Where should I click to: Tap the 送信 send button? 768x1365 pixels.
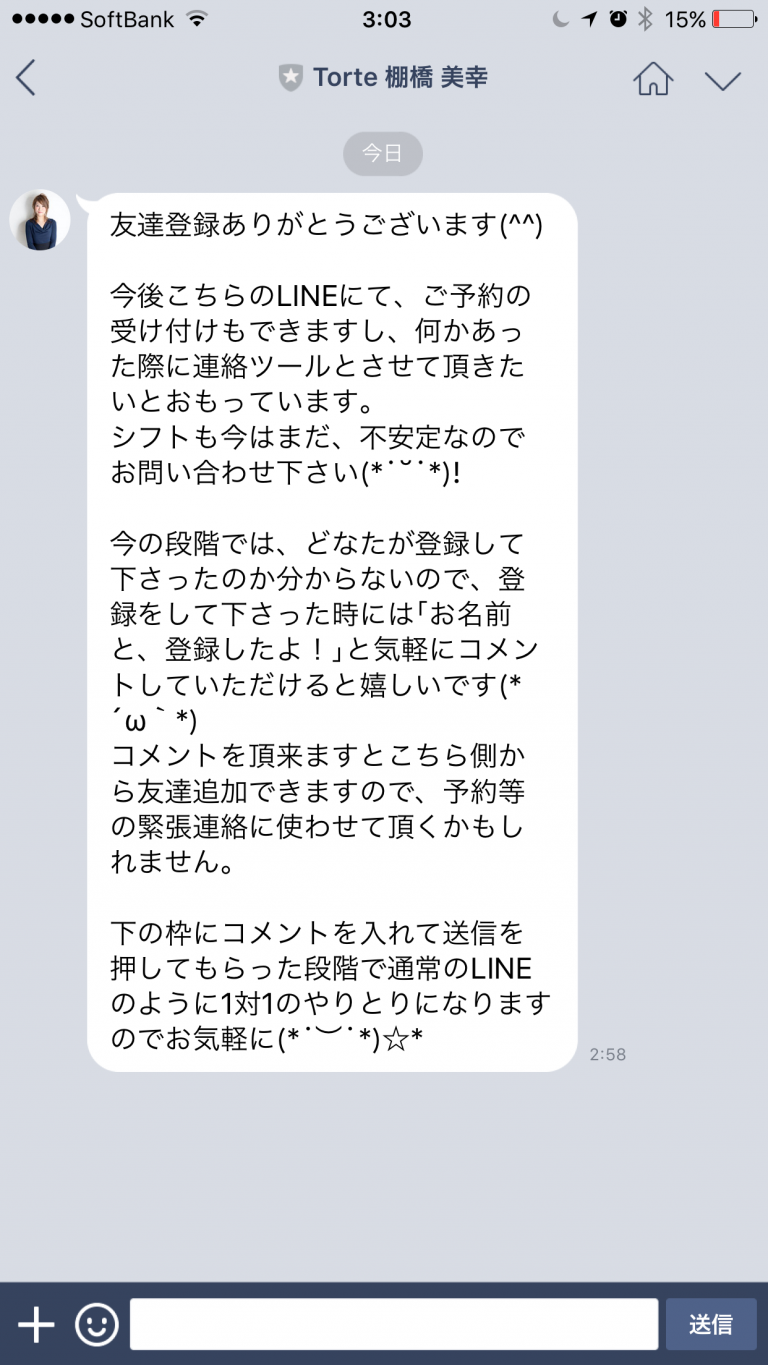pos(711,1325)
